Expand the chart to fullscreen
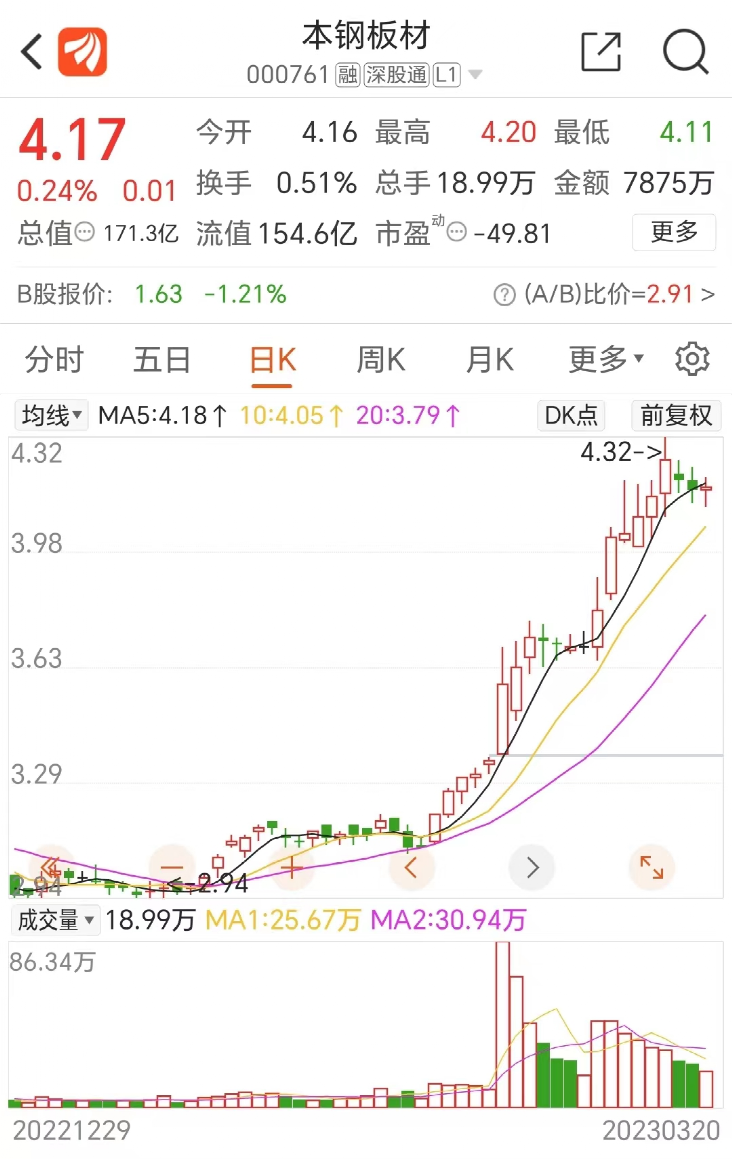This screenshot has width=732, height=1159. (651, 867)
